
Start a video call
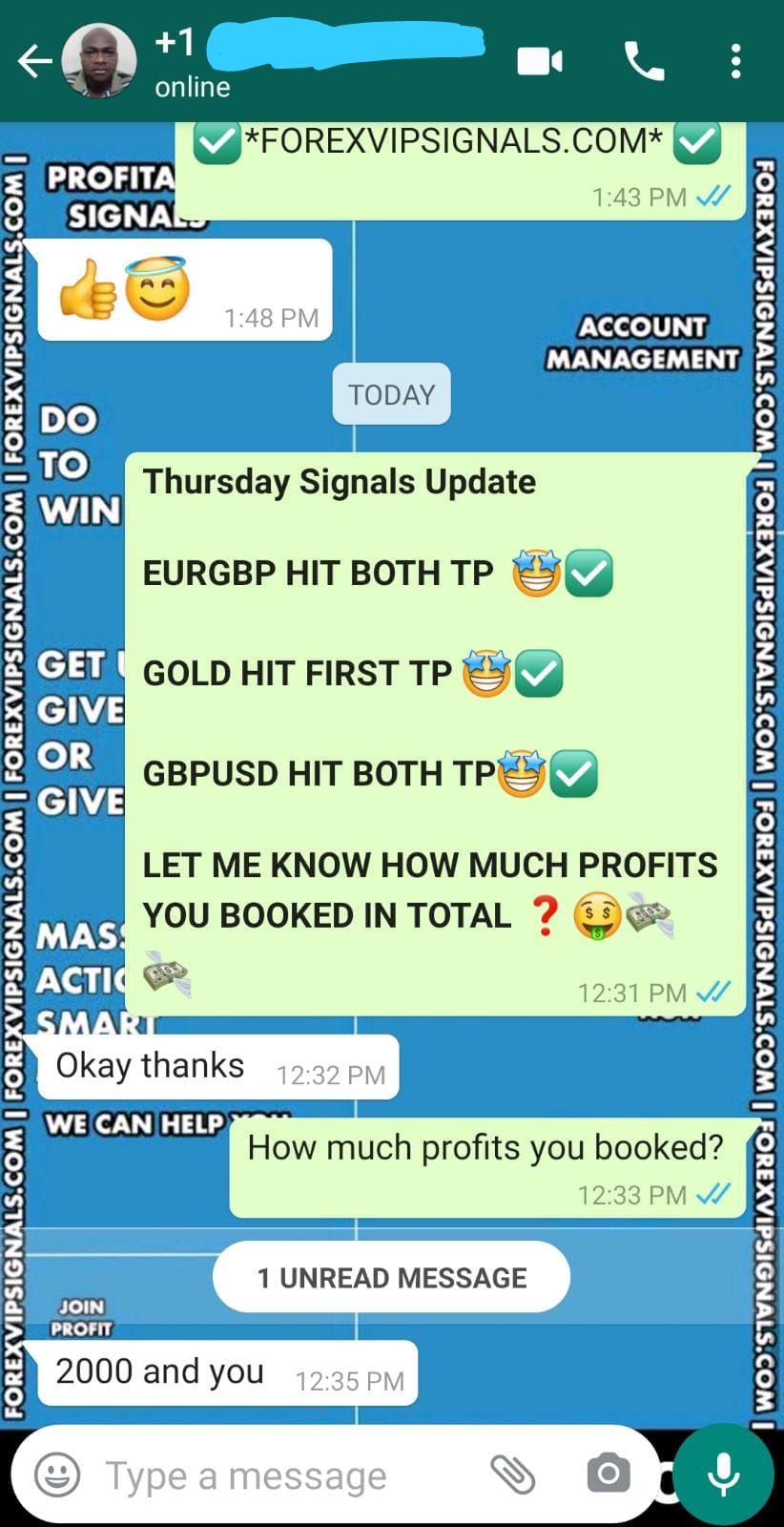(540, 62)
